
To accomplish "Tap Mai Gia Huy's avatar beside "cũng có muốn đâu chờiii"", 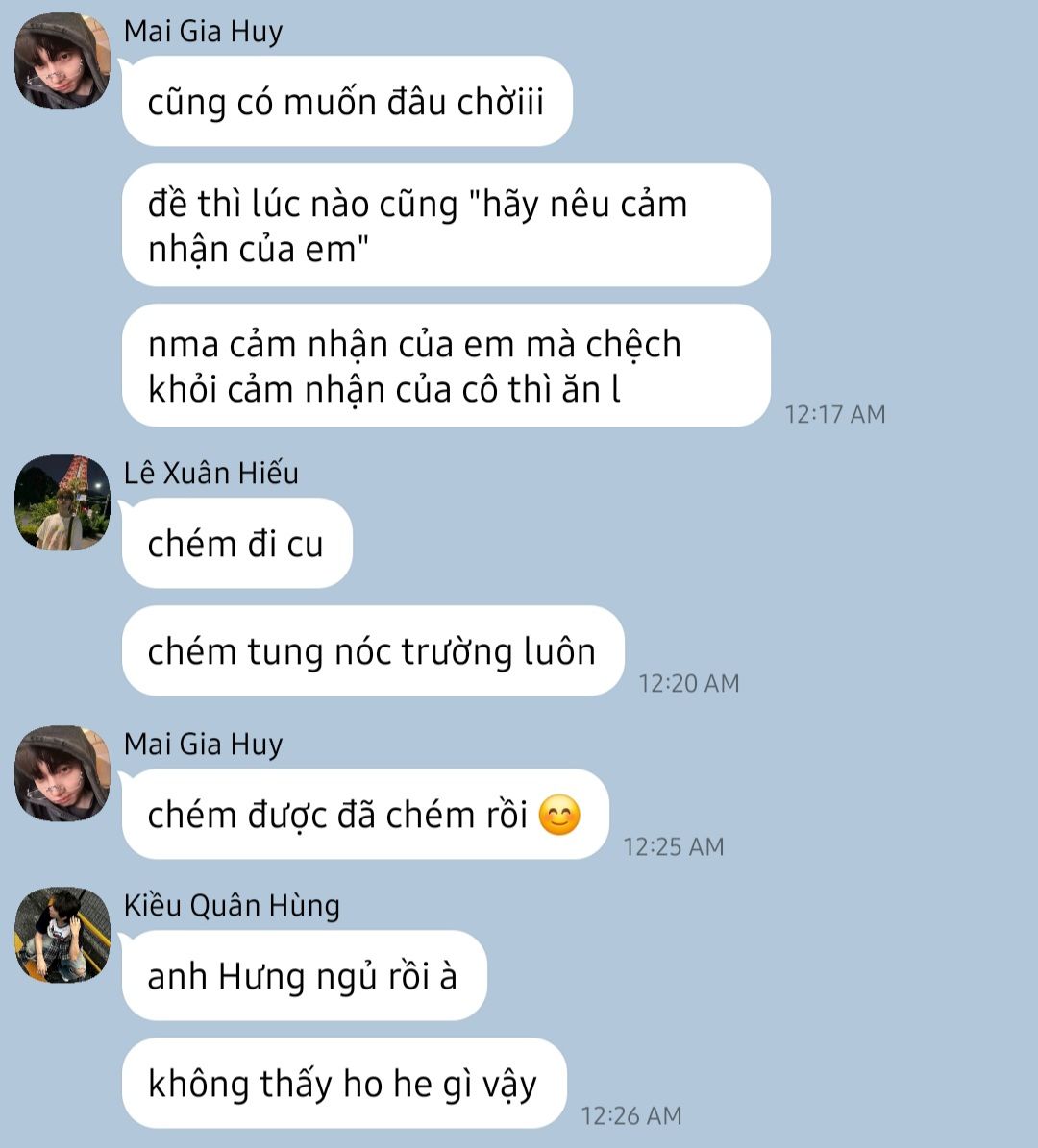I will click(62, 61).
